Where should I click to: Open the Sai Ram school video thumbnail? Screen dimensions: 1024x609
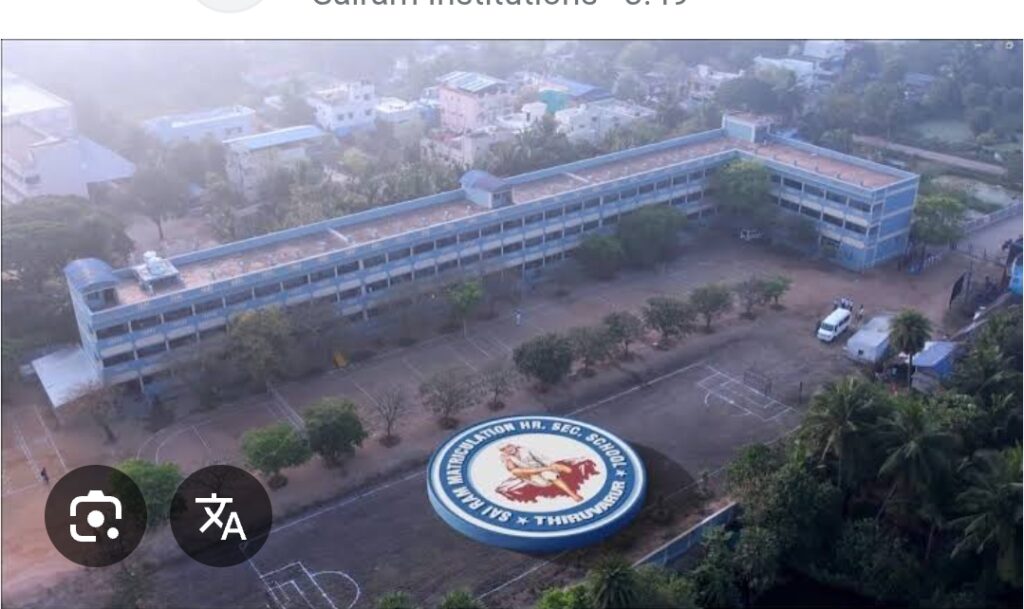(x=512, y=324)
